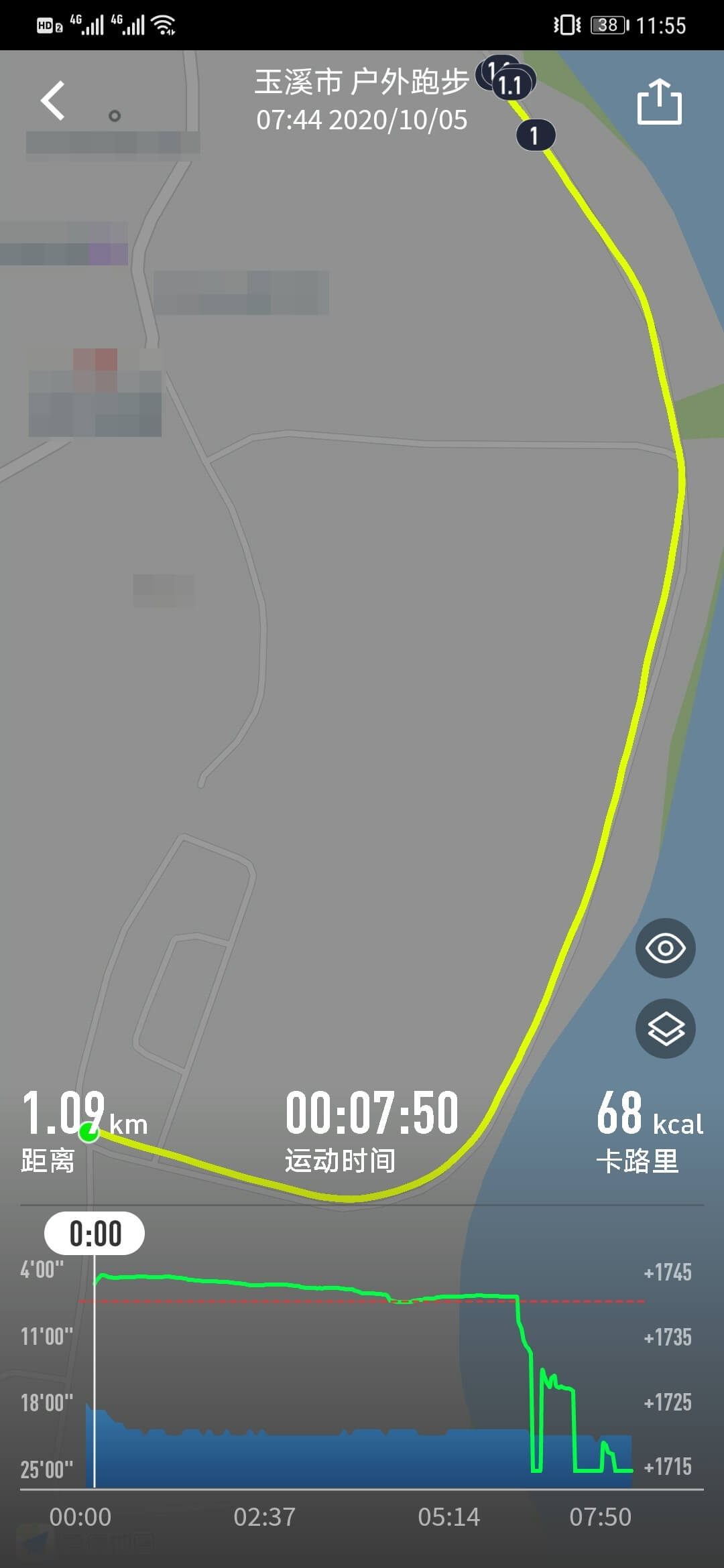Go back using the top-left arrow

coord(53,101)
